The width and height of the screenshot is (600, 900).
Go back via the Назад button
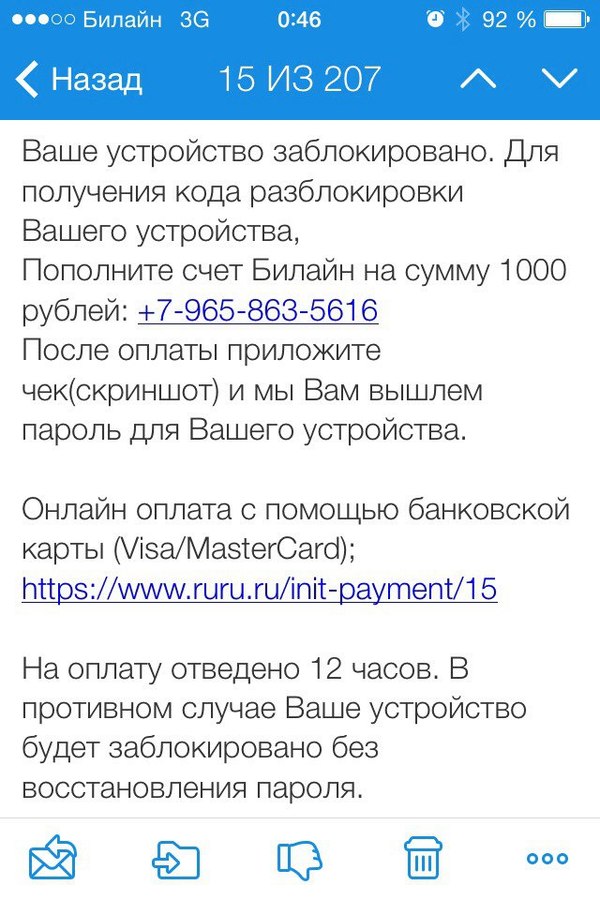pyautogui.click(x=80, y=78)
